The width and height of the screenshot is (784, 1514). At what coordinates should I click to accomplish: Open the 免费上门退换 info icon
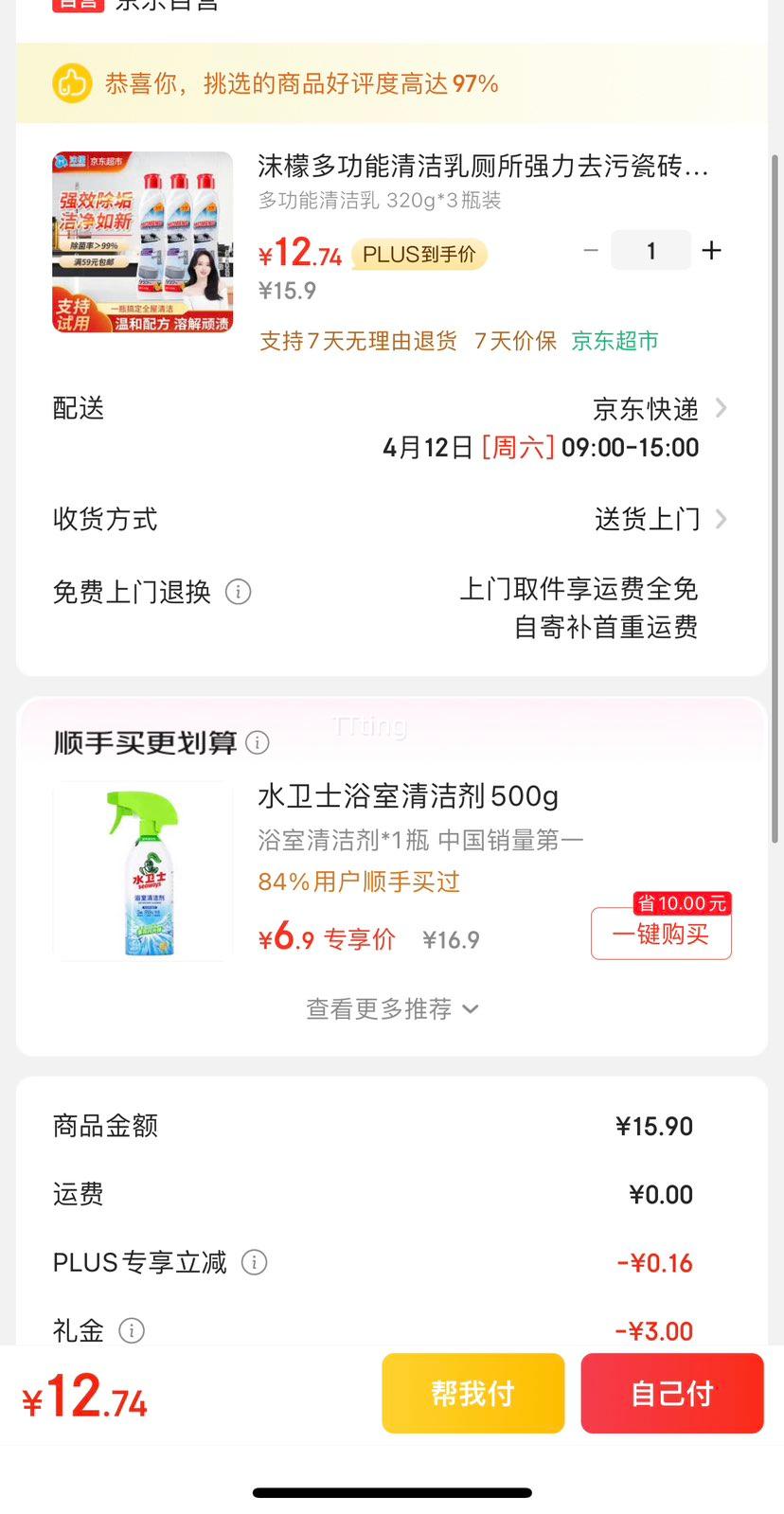(x=239, y=592)
